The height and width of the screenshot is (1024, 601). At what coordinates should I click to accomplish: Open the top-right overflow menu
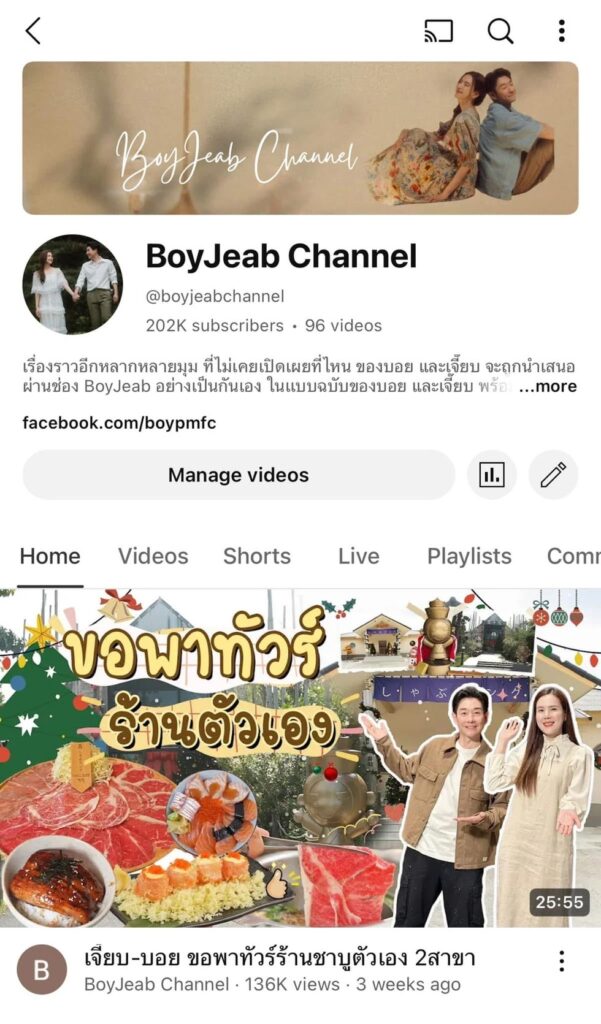pyautogui.click(x=561, y=31)
